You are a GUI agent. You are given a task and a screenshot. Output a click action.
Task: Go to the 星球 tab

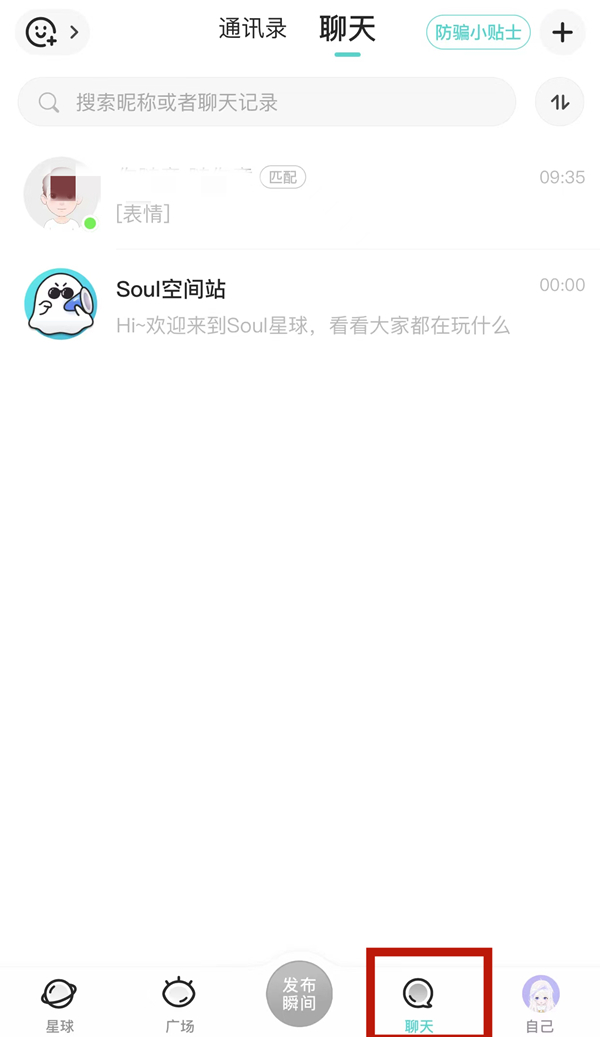pos(59,1004)
